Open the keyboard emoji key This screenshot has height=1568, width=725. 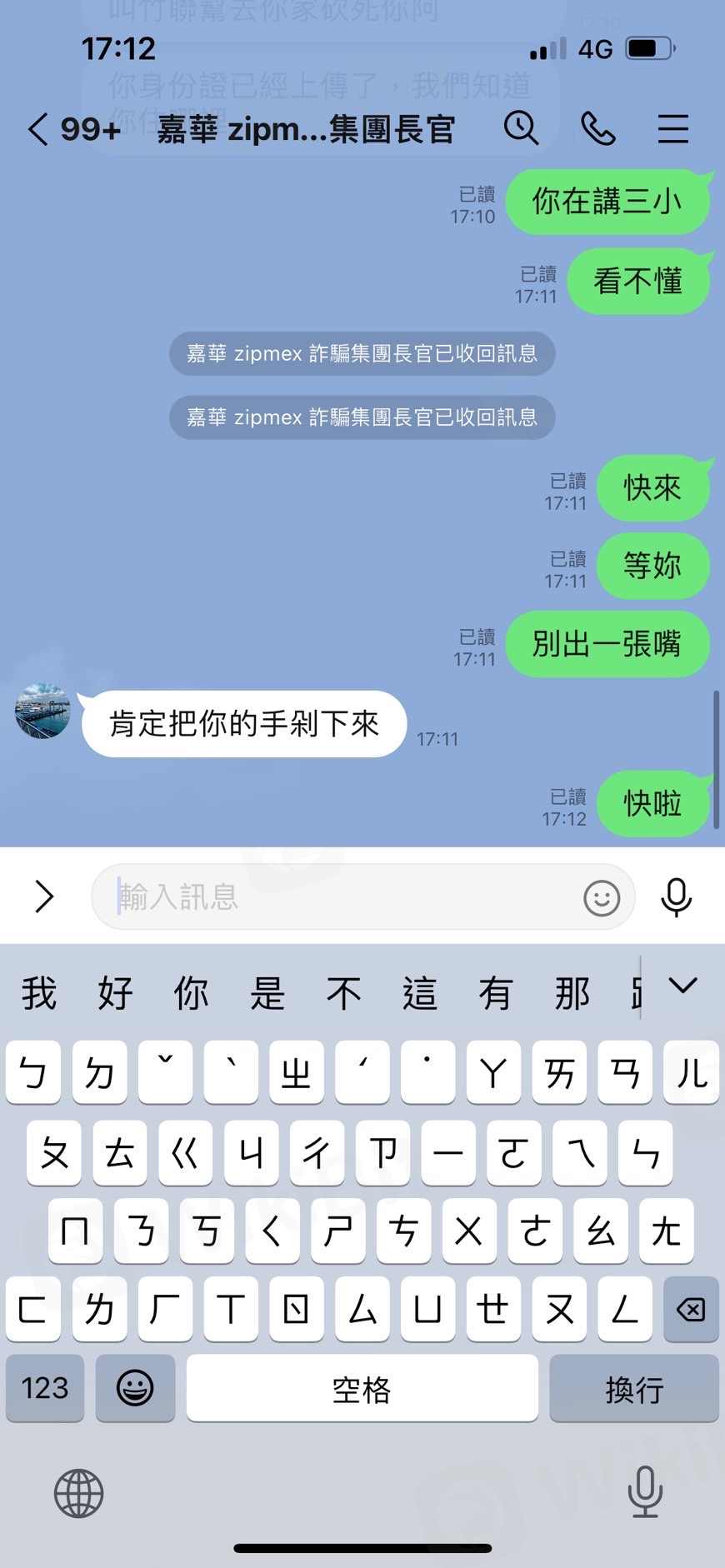(135, 1388)
